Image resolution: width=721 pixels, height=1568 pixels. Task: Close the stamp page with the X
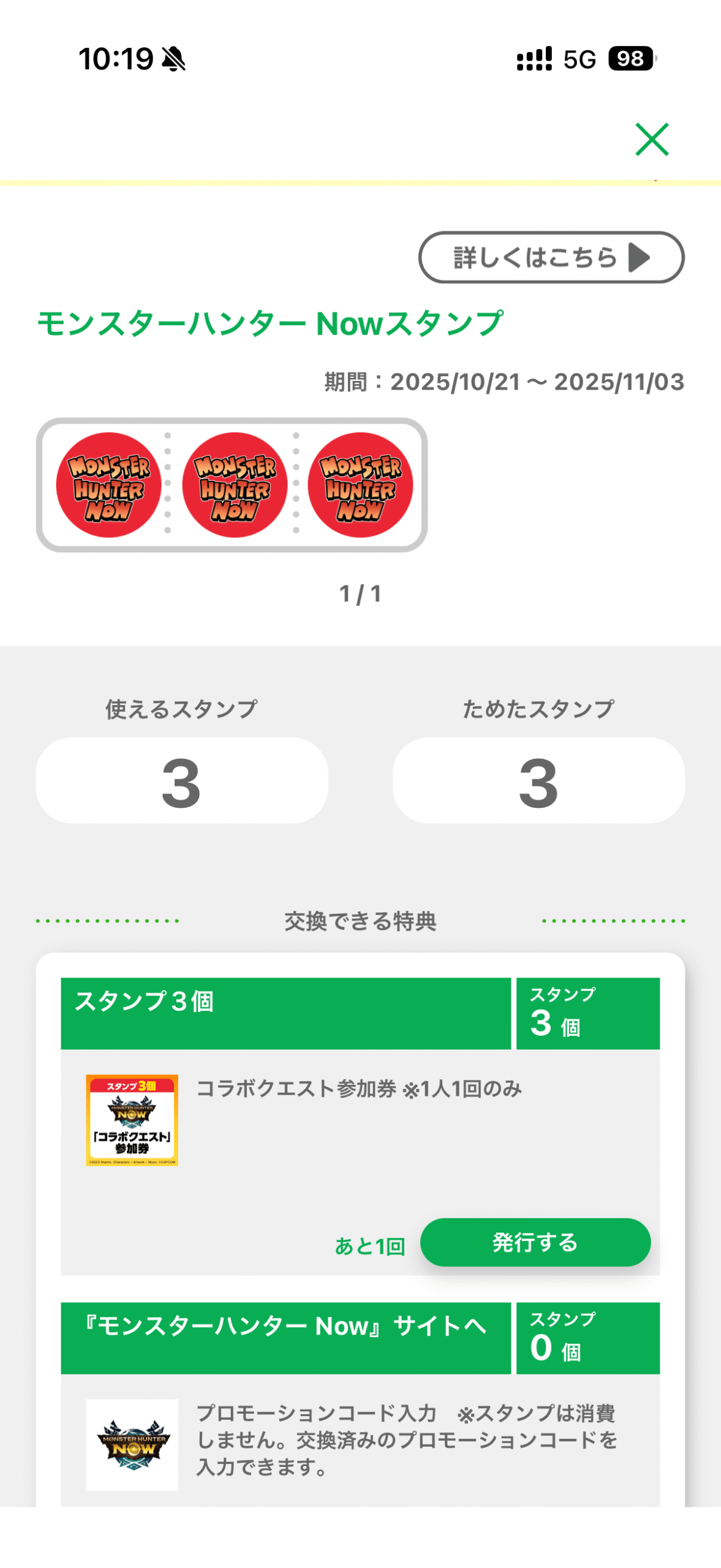click(x=651, y=140)
